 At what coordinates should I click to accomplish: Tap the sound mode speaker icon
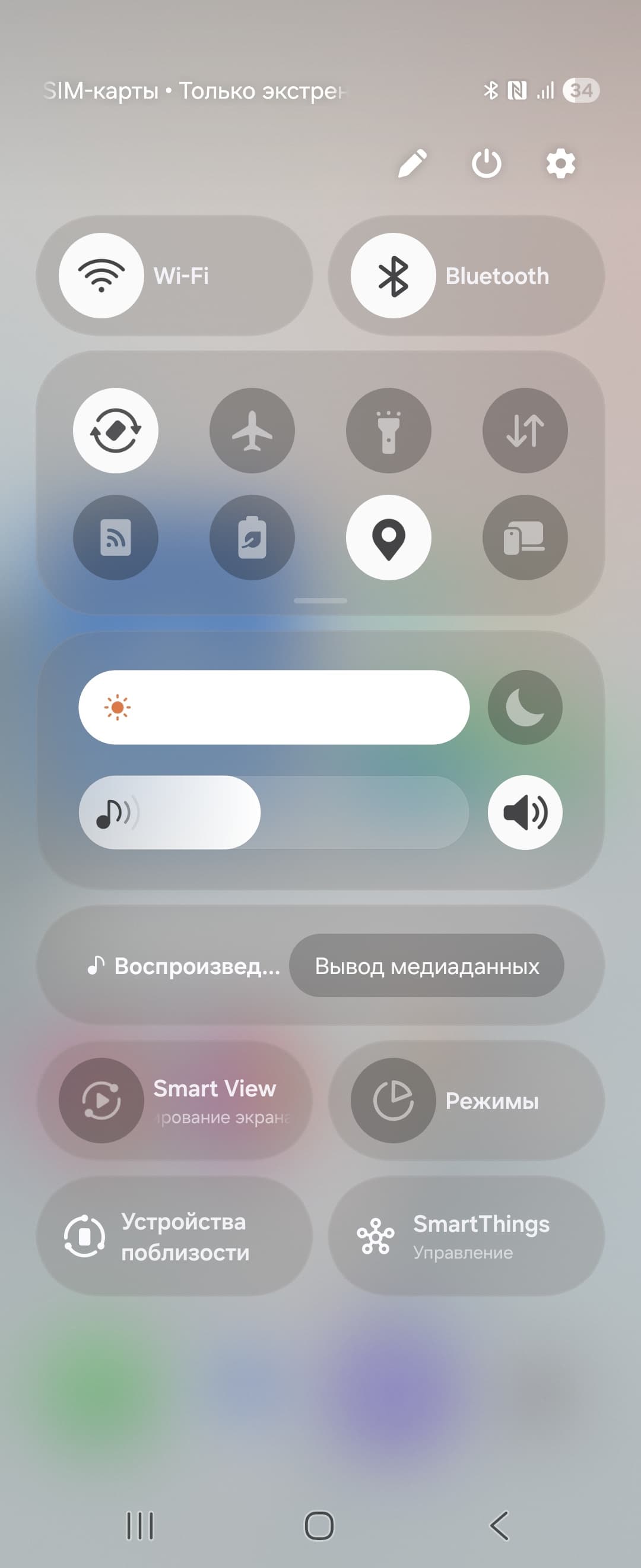click(x=525, y=812)
